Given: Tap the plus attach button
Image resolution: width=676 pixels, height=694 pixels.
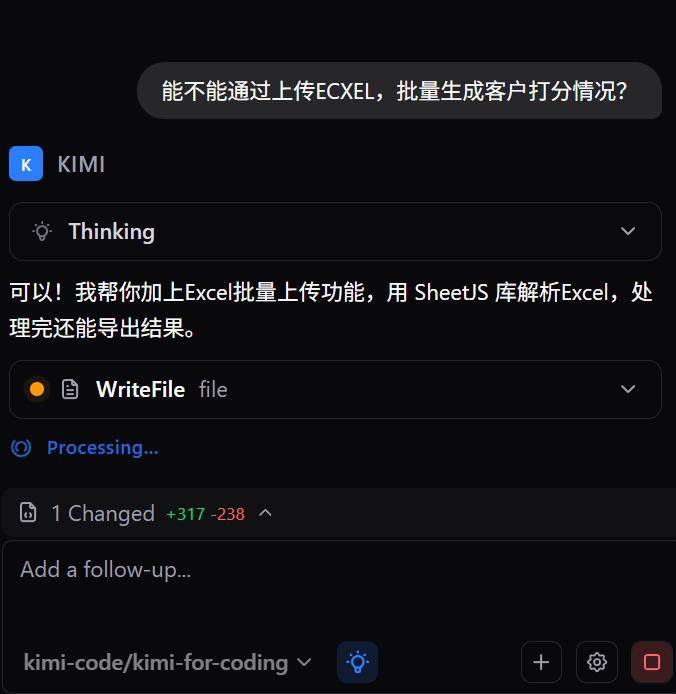Looking at the screenshot, I should [x=541, y=662].
